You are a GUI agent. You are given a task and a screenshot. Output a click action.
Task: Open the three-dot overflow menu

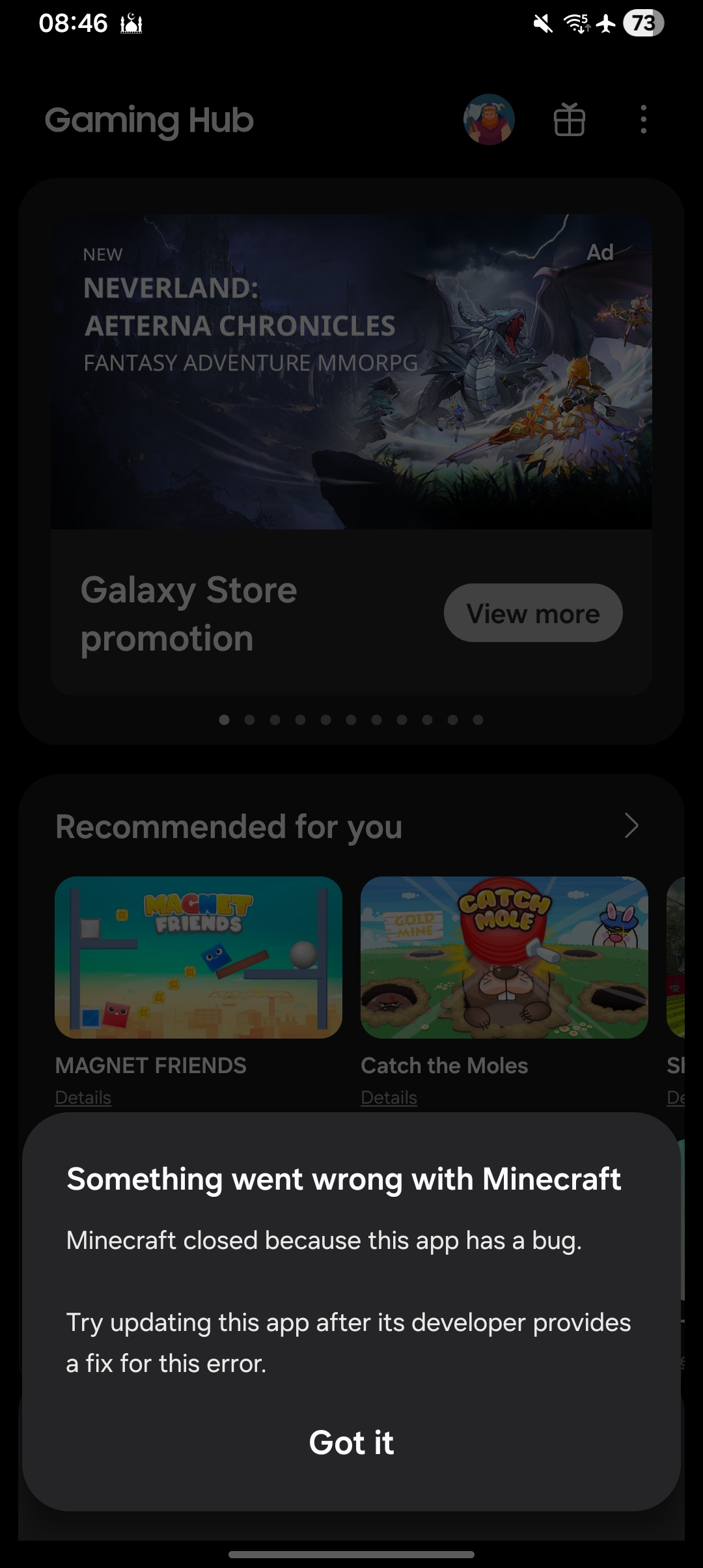(643, 120)
